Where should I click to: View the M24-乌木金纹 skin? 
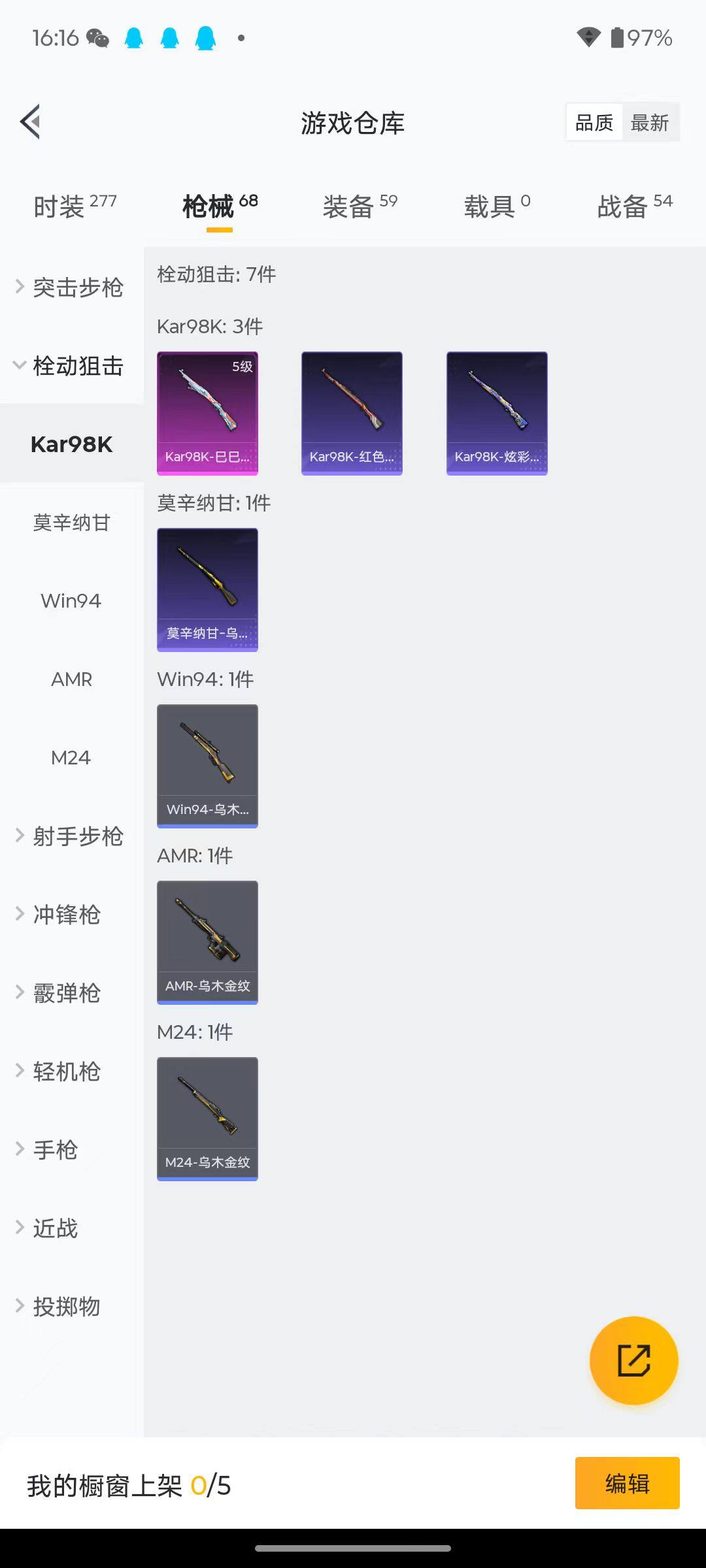click(207, 1119)
